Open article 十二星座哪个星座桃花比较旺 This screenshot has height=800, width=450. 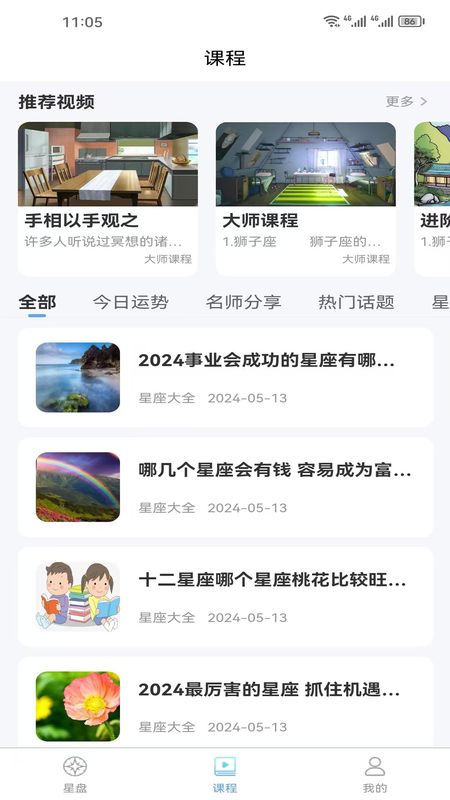point(226,597)
